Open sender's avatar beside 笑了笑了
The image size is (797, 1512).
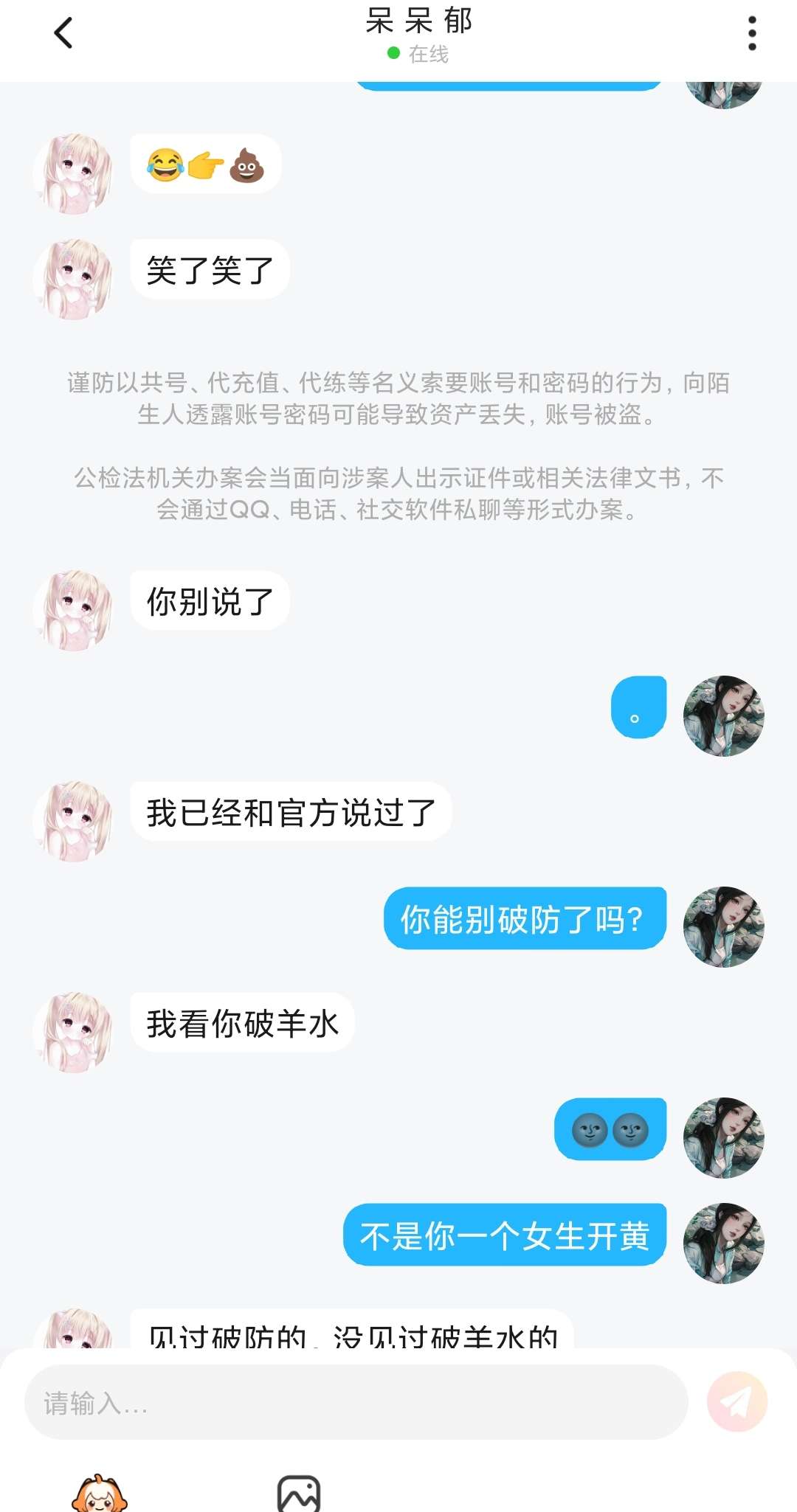(x=75, y=278)
